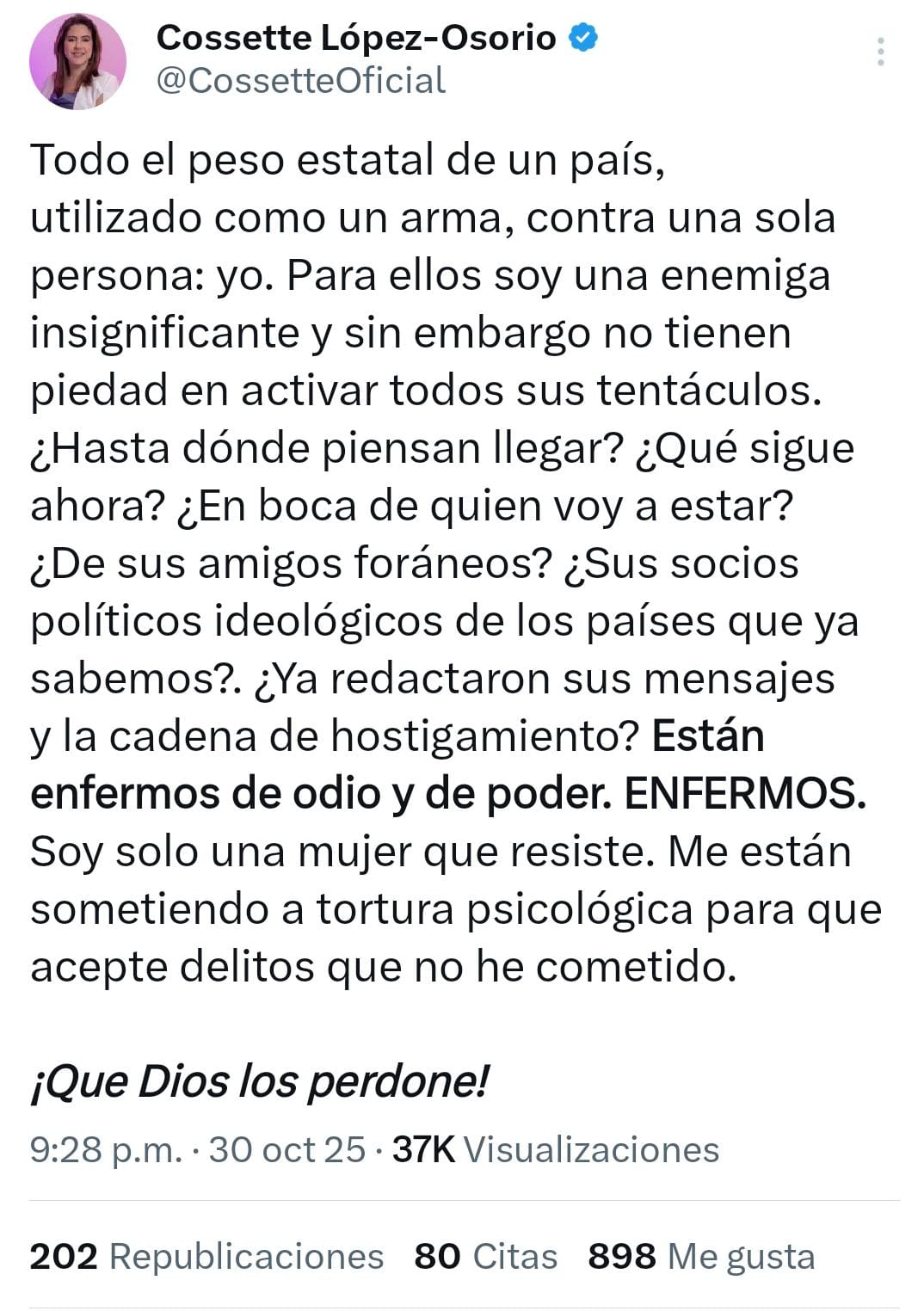
Task: Open the tweet's three-dot overflow menu
Action: pyautogui.click(x=880, y=52)
